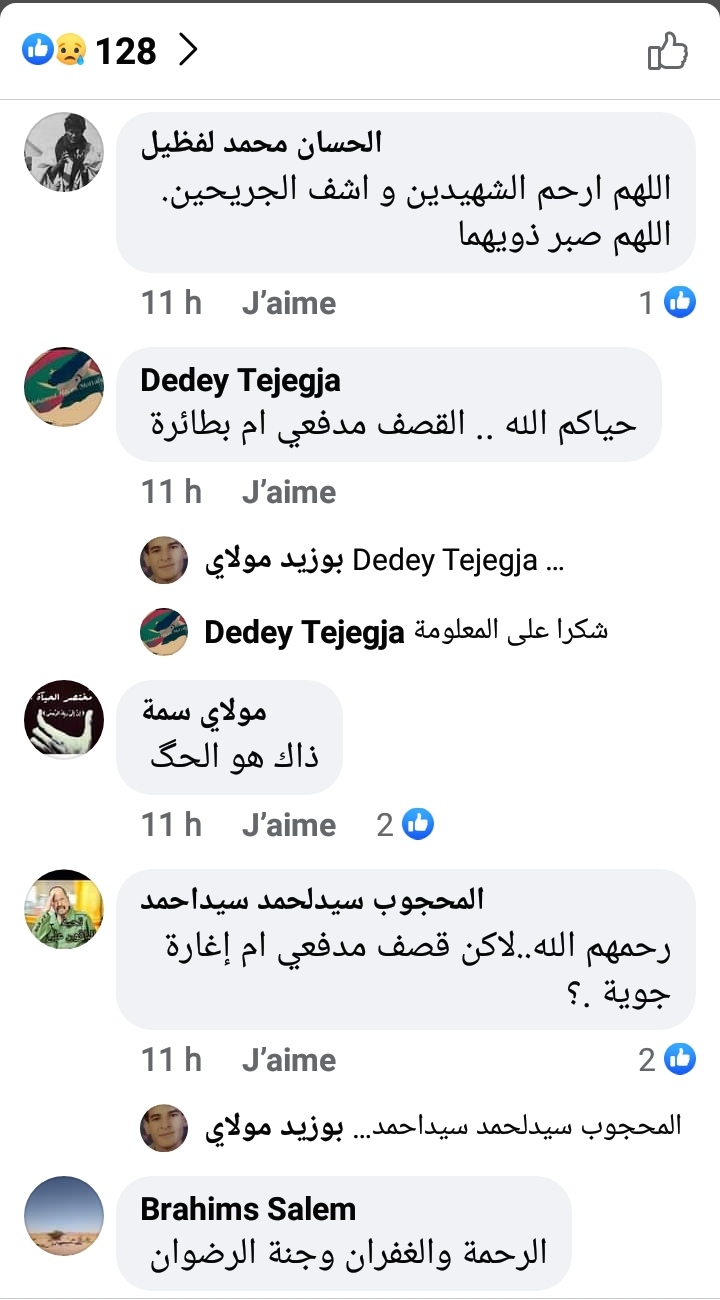View likes on مولاي سمة's comment
720x1300 pixels.
pyautogui.click(x=406, y=825)
